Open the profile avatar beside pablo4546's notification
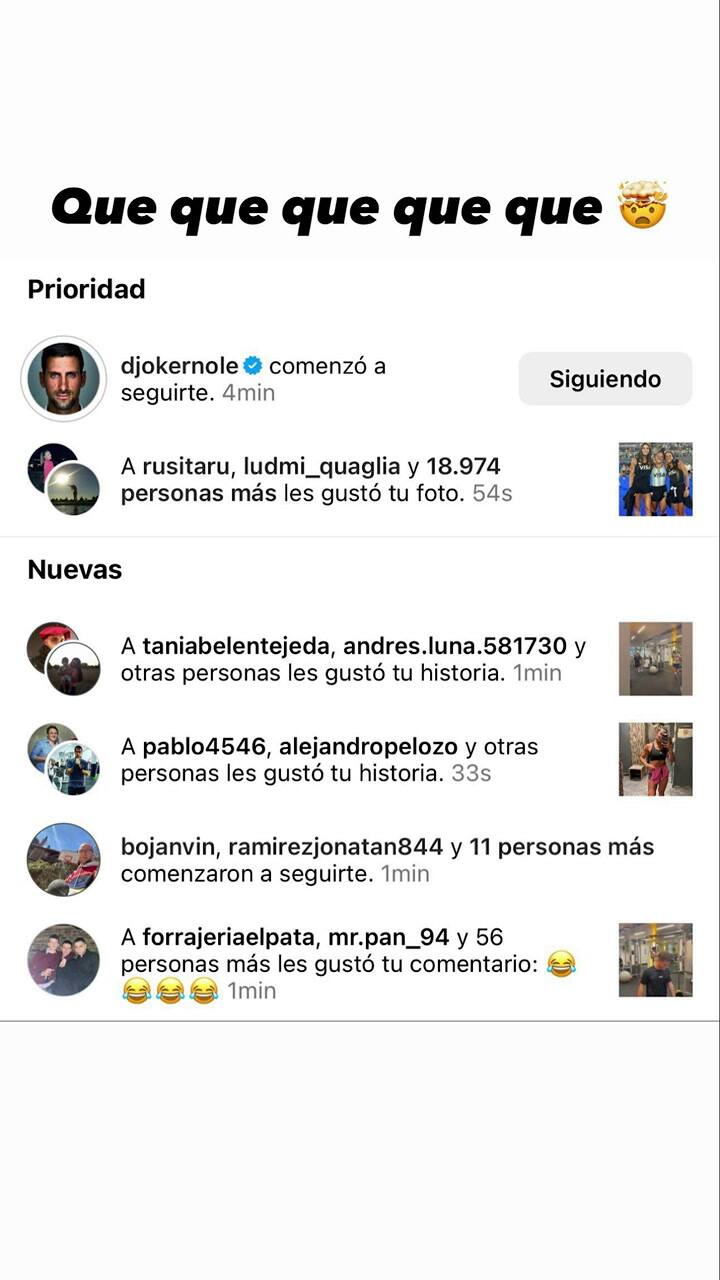The image size is (720, 1280). click(x=63, y=759)
